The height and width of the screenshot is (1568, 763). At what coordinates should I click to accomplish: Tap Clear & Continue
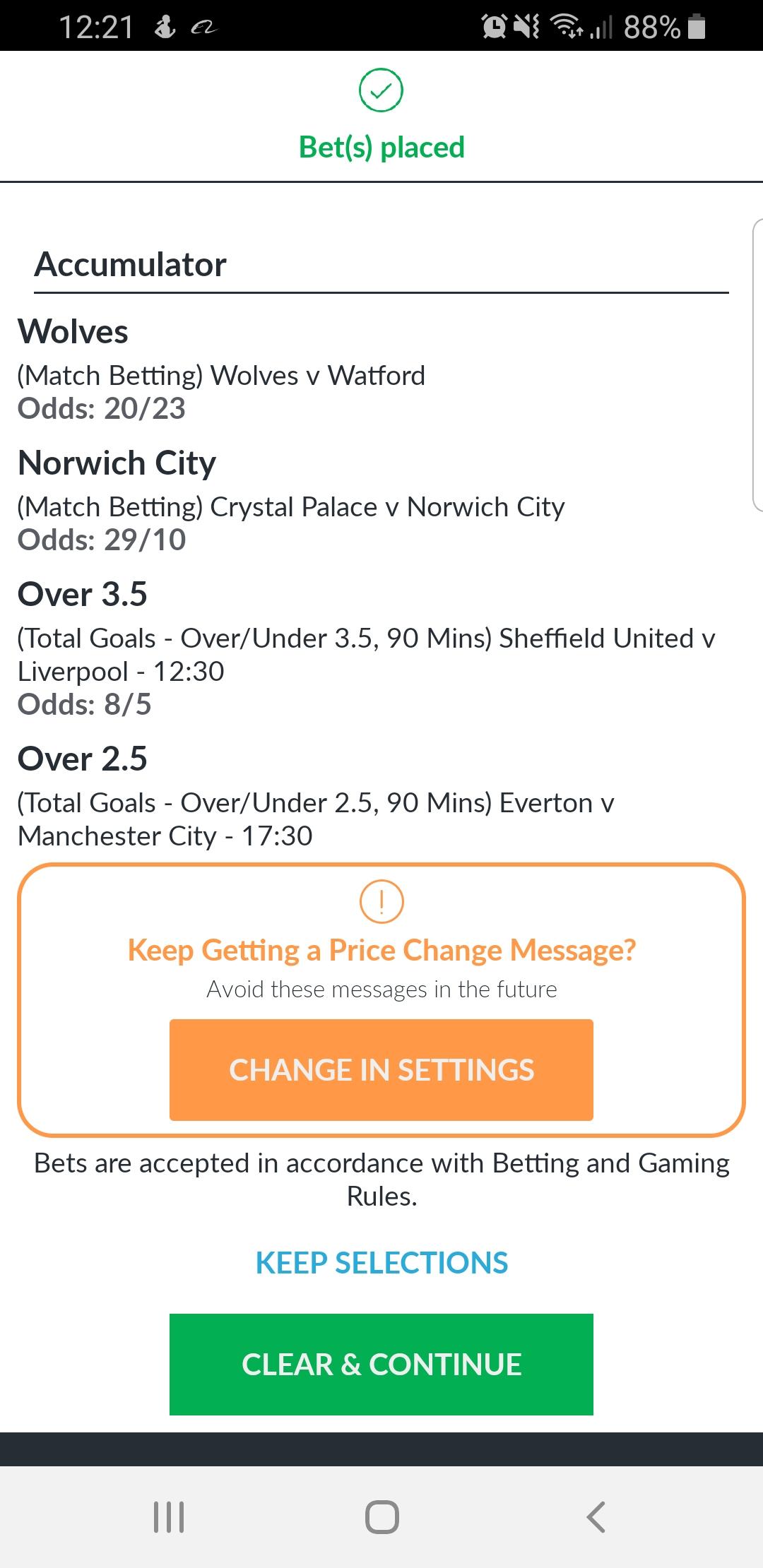[x=381, y=1364]
